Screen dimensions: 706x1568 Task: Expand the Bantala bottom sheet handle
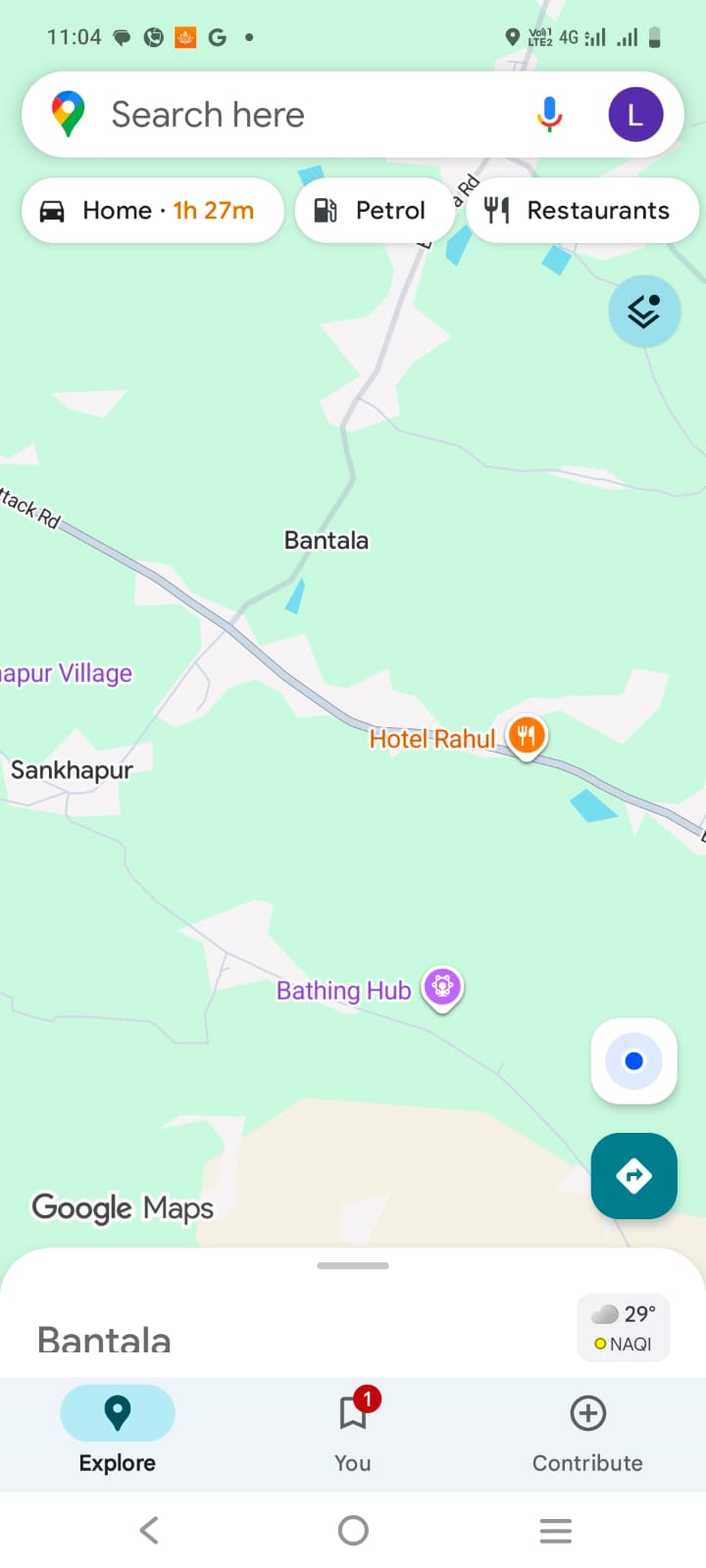pyautogui.click(x=353, y=1265)
